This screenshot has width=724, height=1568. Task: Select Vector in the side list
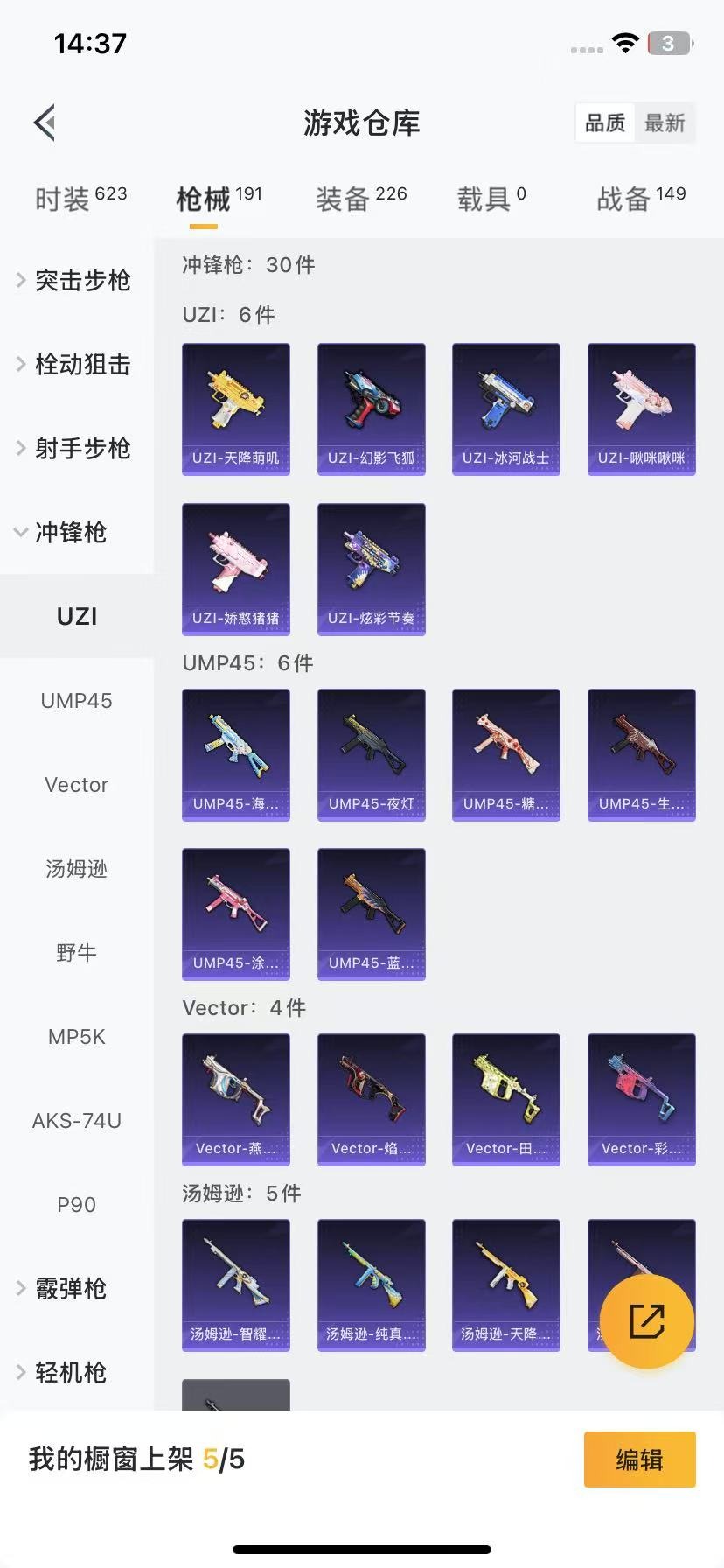(x=77, y=784)
